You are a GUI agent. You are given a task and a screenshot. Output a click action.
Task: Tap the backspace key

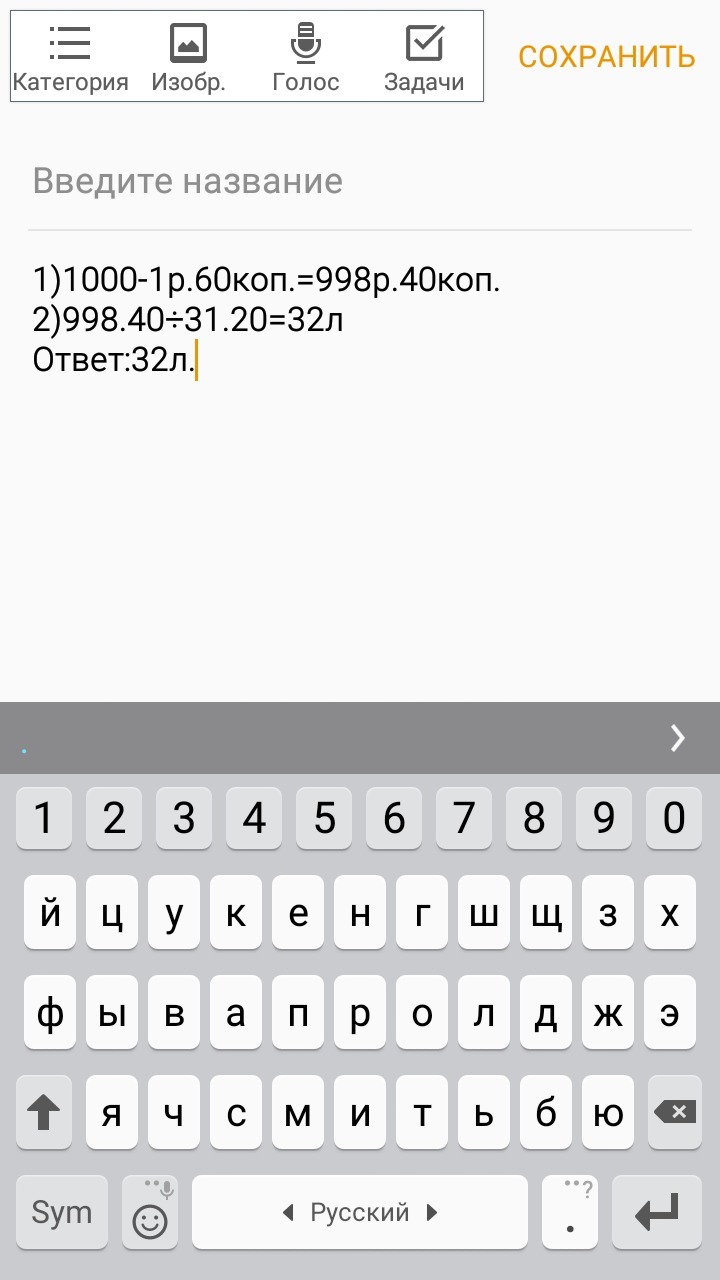click(675, 1112)
